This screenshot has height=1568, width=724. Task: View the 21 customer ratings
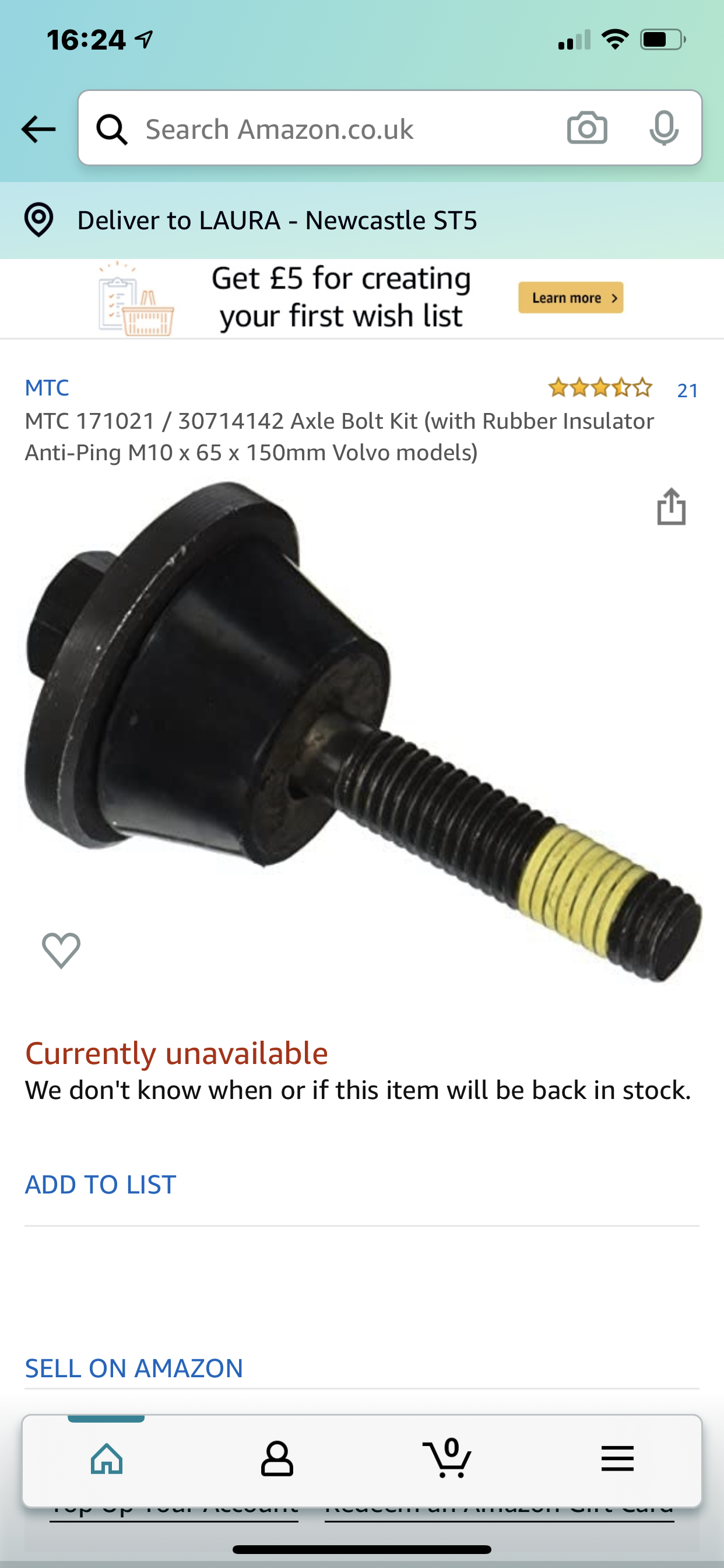pos(687,390)
